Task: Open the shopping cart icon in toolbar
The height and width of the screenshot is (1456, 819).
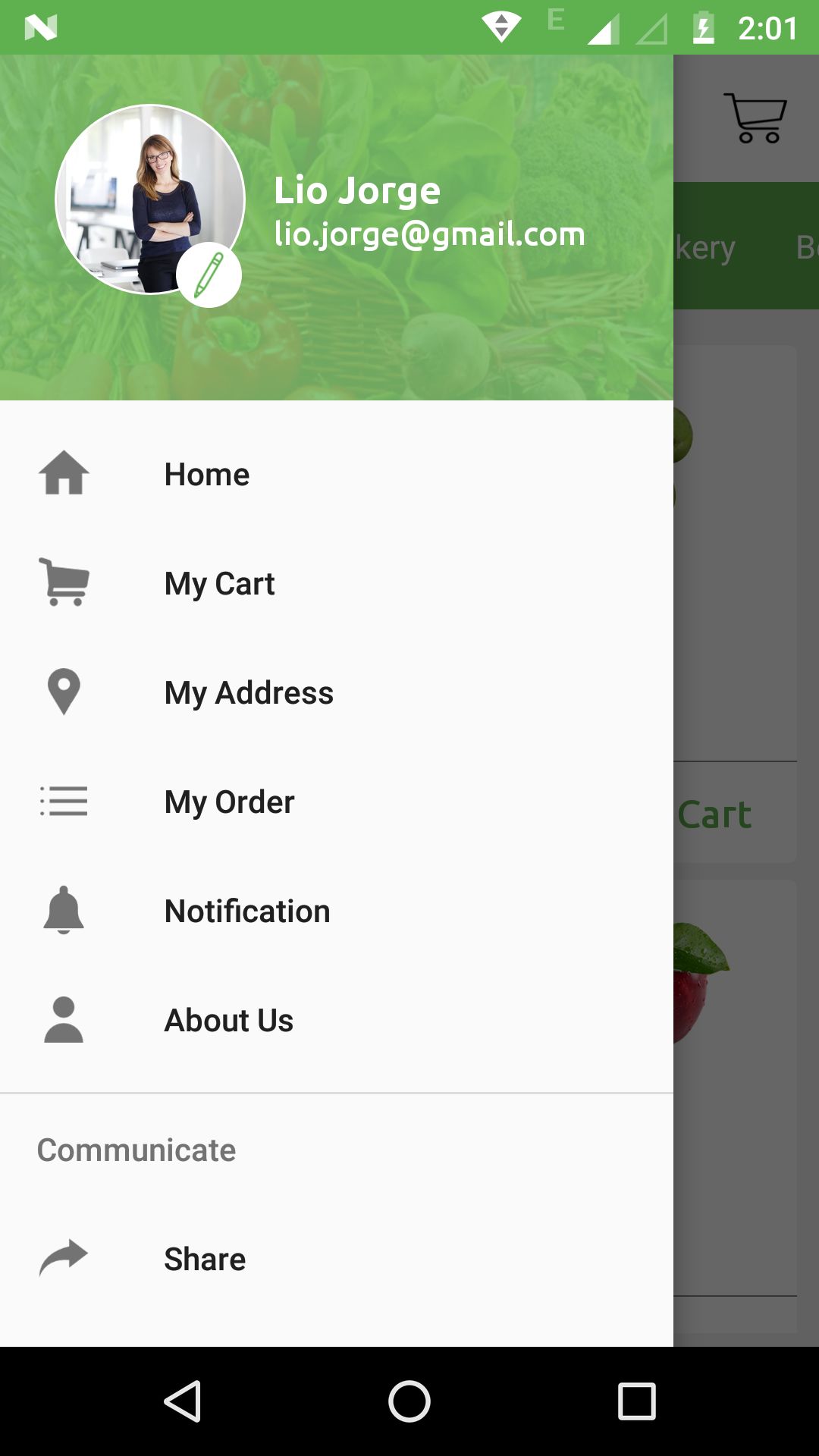Action: 755,118
